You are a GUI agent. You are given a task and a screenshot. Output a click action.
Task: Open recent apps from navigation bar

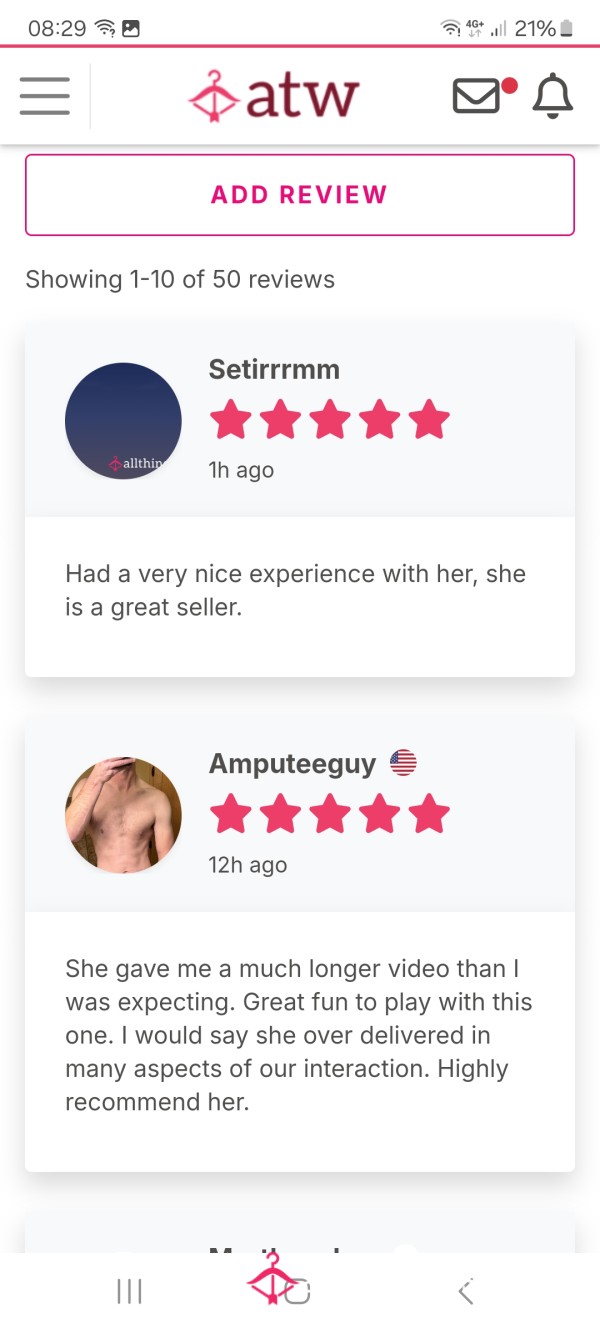(x=129, y=1292)
